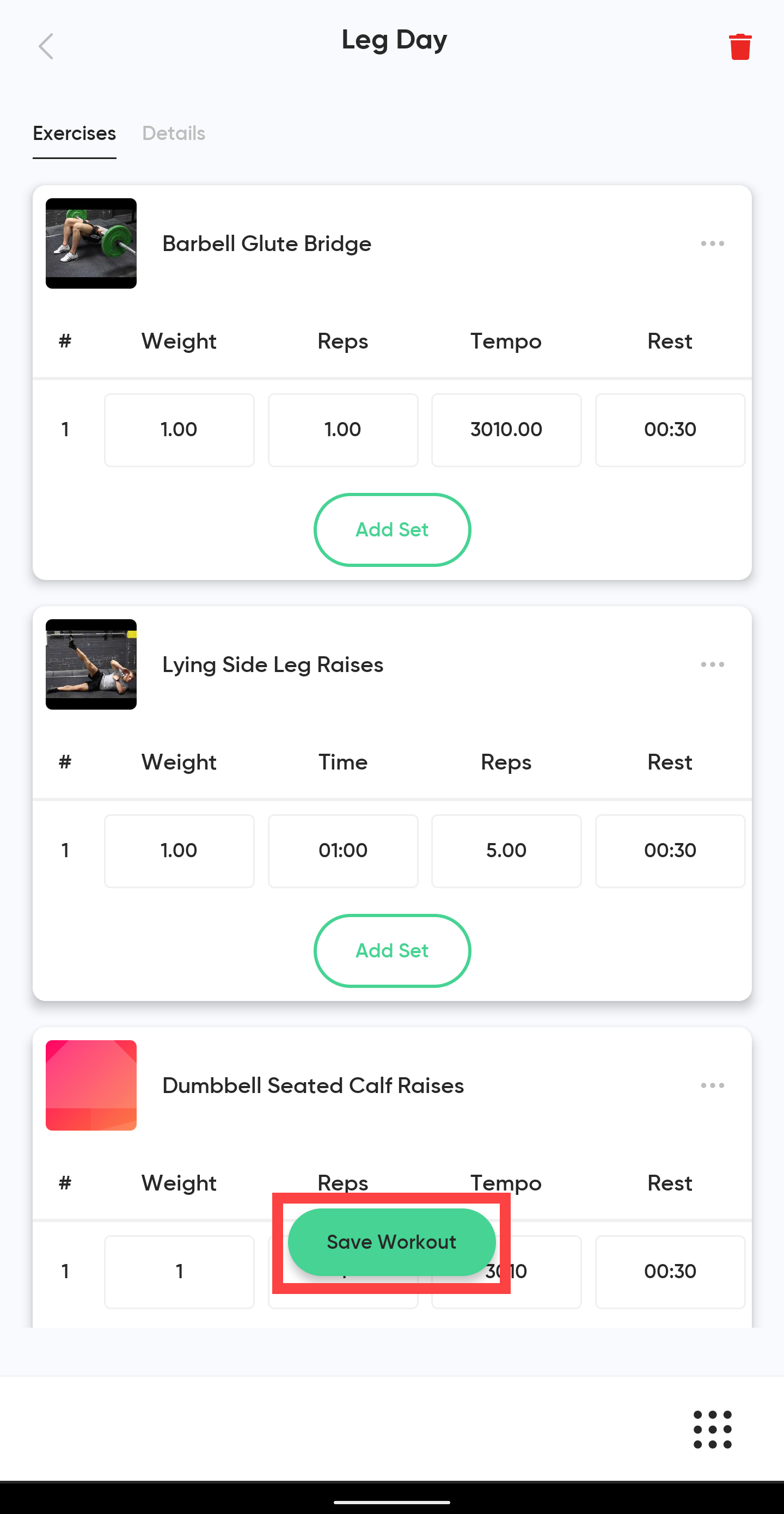Open options for Lying Side Leg Raises
784x1514 pixels.
[x=712, y=664]
